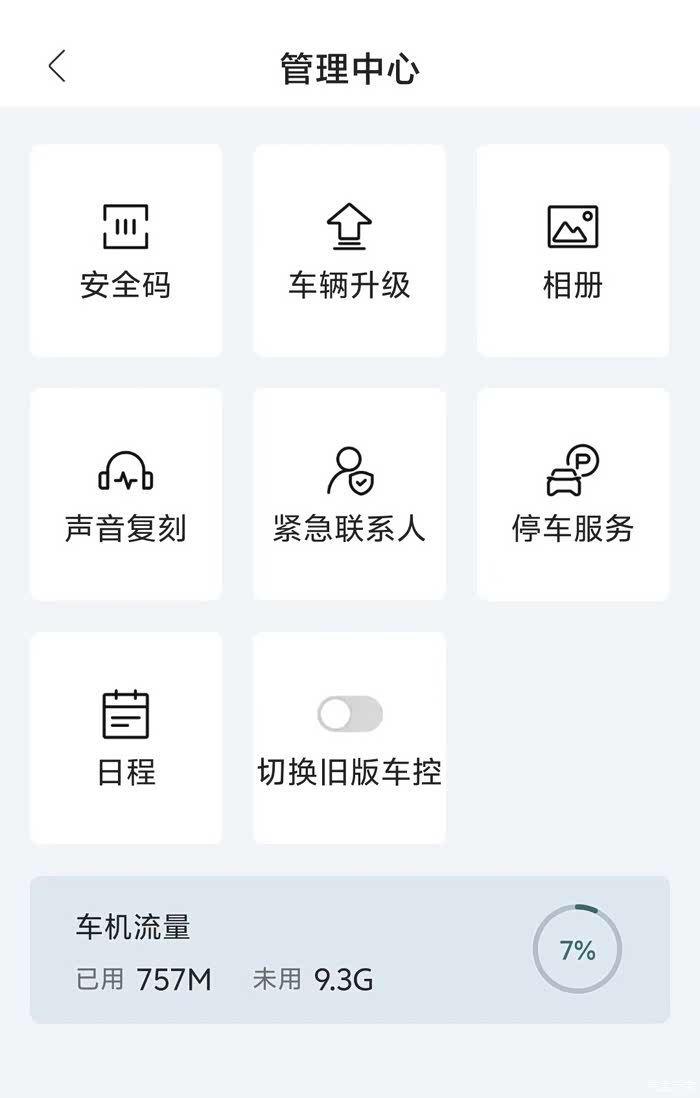The image size is (700, 1098).
Task: Open the 日程 schedule card
Action: click(x=126, y=738)
